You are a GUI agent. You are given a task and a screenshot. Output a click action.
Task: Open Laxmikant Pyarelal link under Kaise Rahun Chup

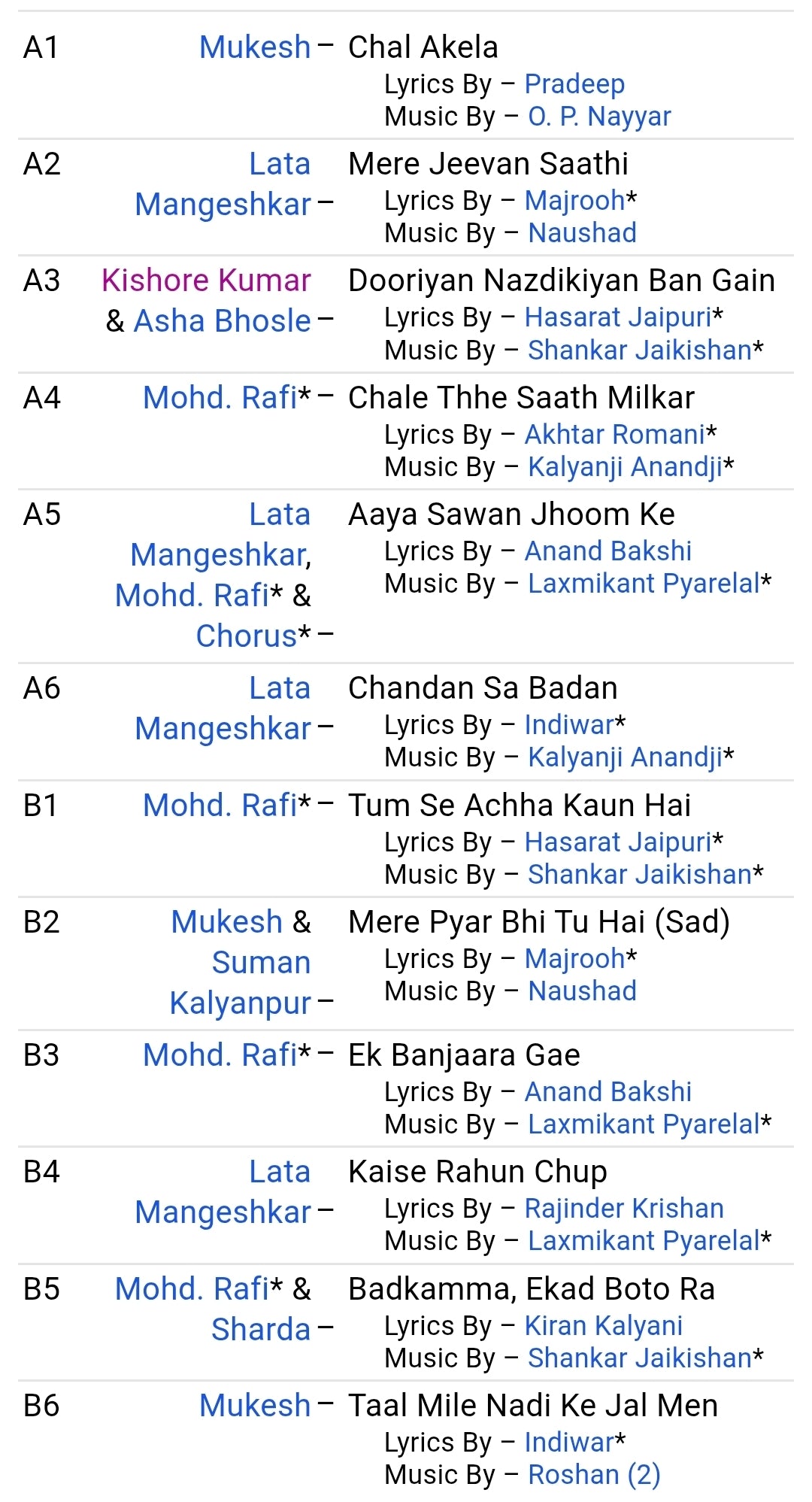tap(644, 1241)
